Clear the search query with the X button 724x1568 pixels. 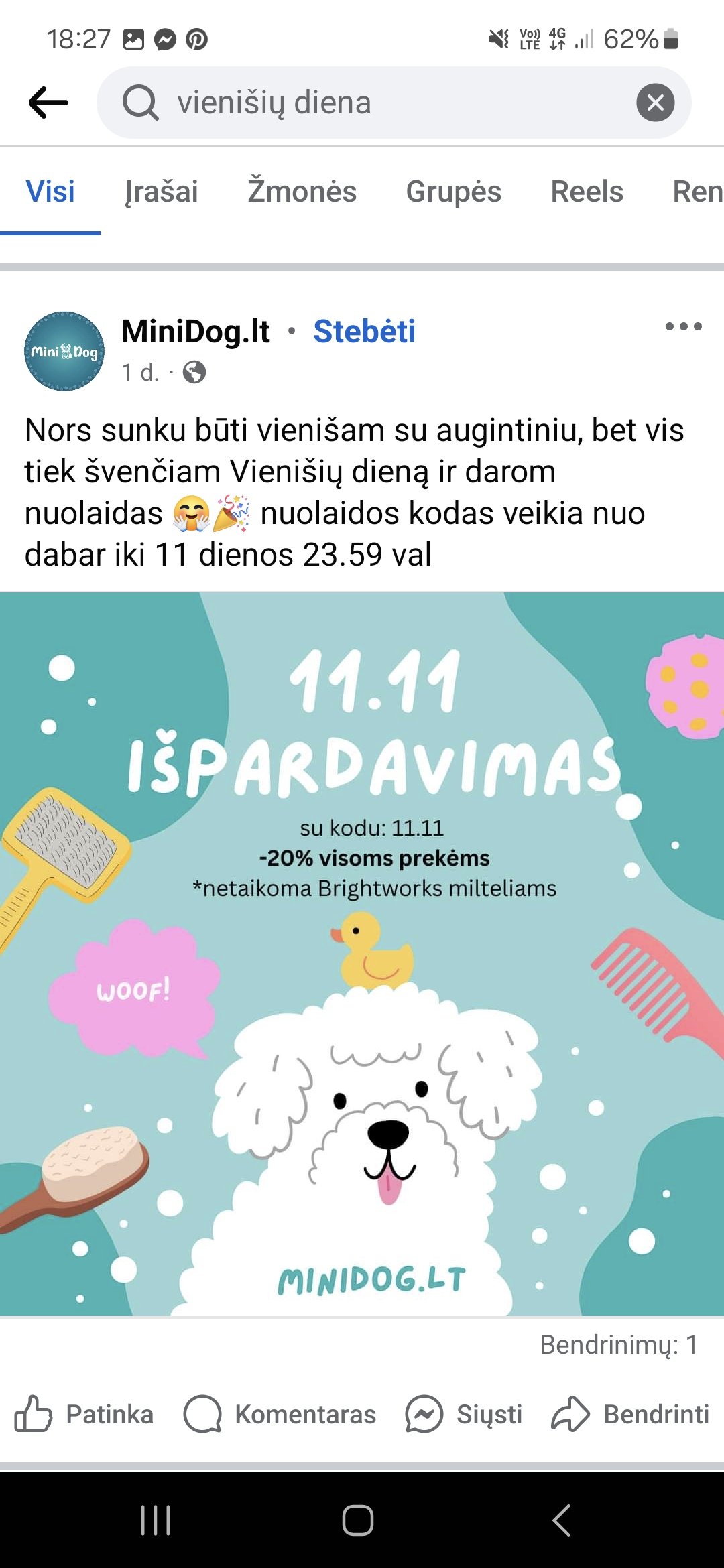pyautogui.click(x=655, y=103)
